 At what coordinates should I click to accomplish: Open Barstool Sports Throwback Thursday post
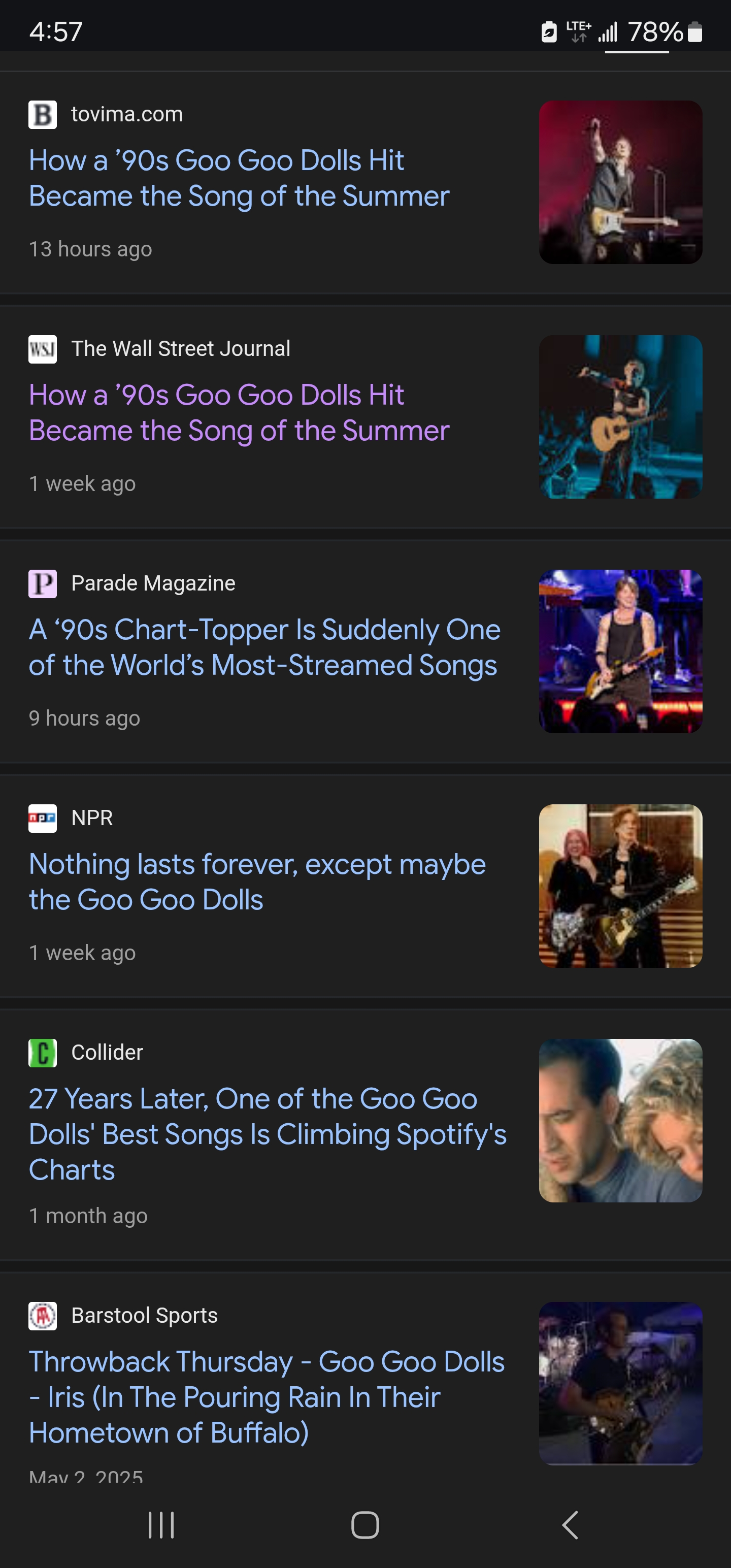pos(266,1396)
